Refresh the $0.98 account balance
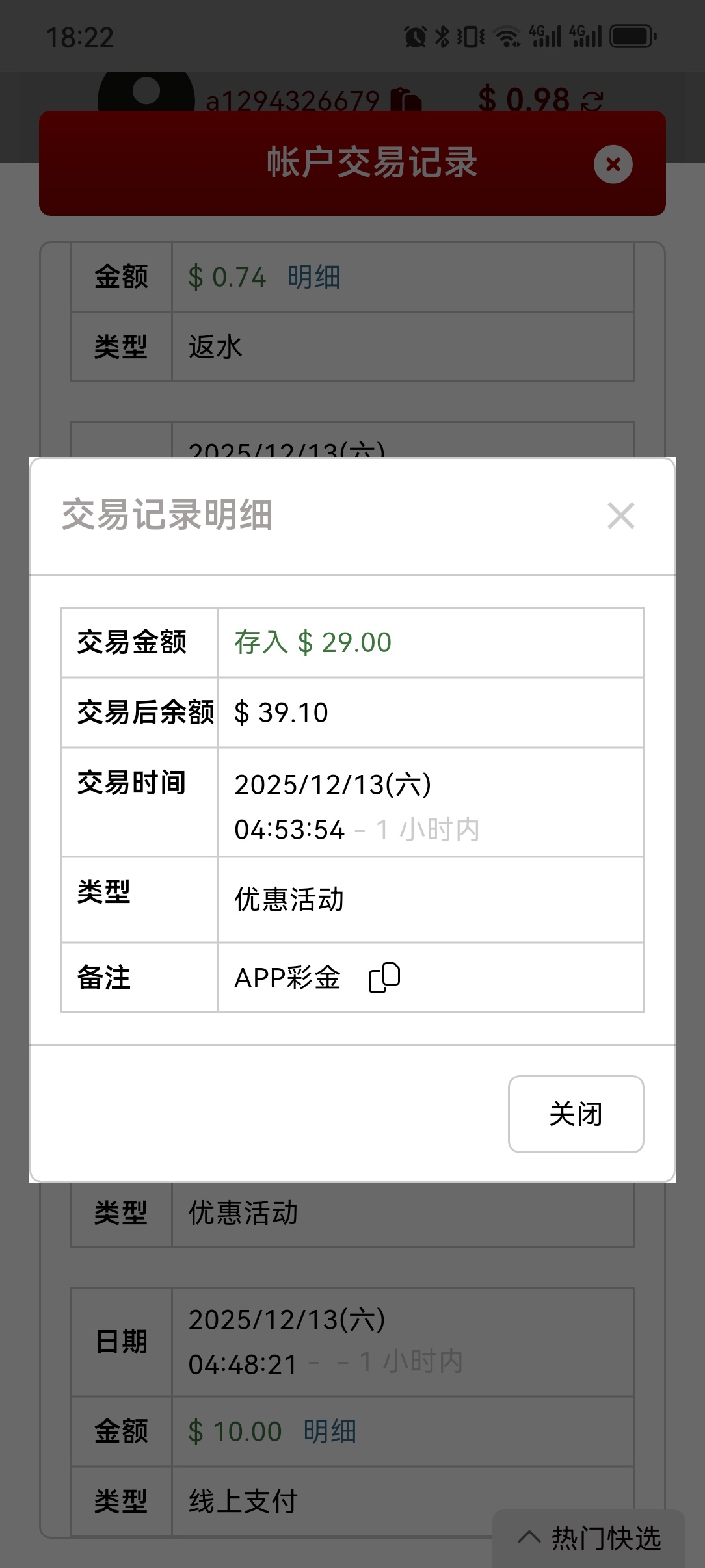705x1568 pixels. (x=592, y=101)
